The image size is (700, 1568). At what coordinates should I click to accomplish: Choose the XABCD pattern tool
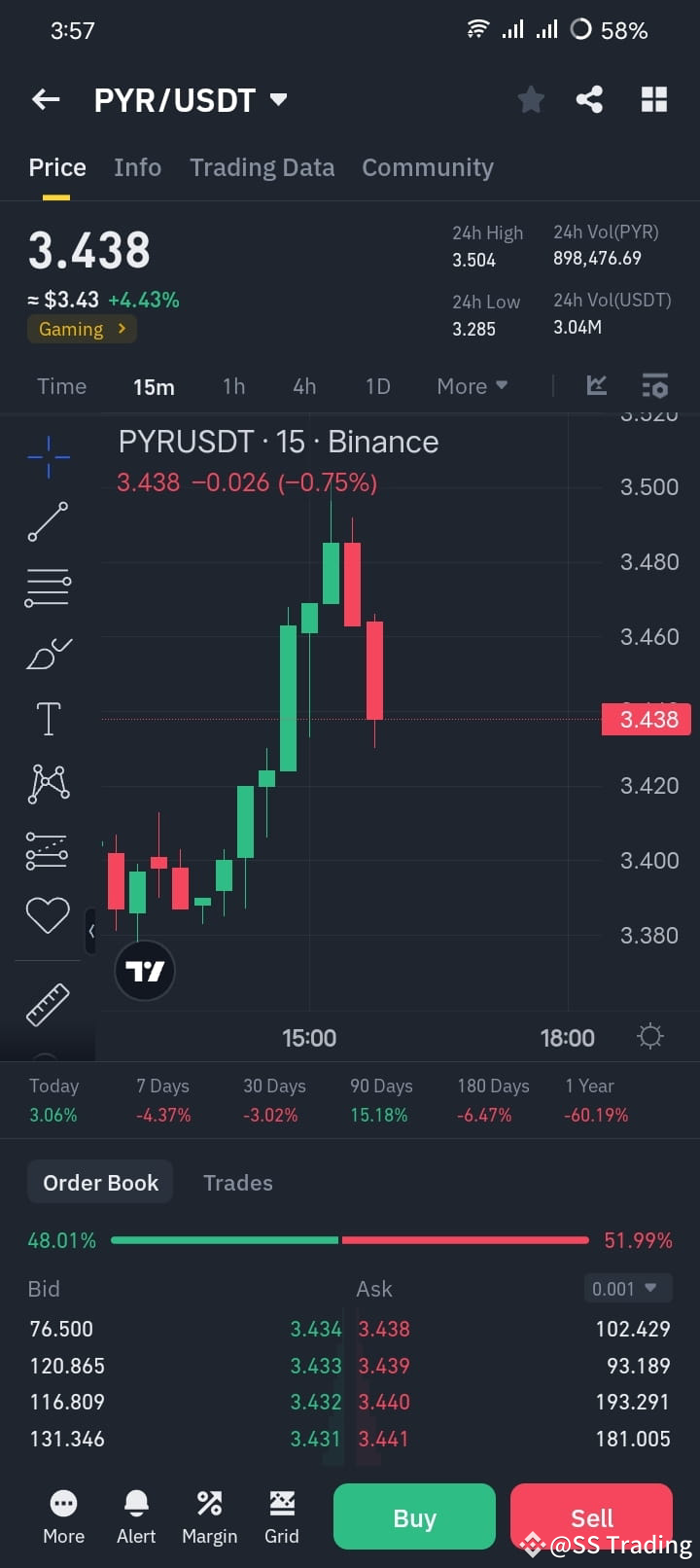[x=48, y=783]
